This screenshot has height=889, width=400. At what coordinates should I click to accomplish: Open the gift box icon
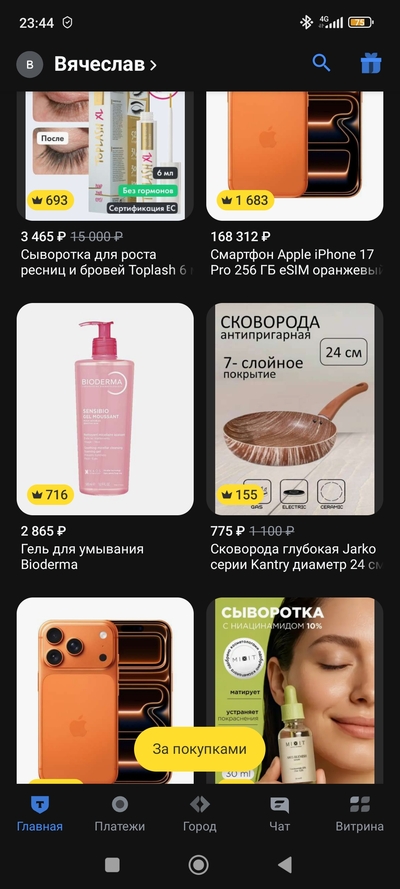click(x=371, y=64)
